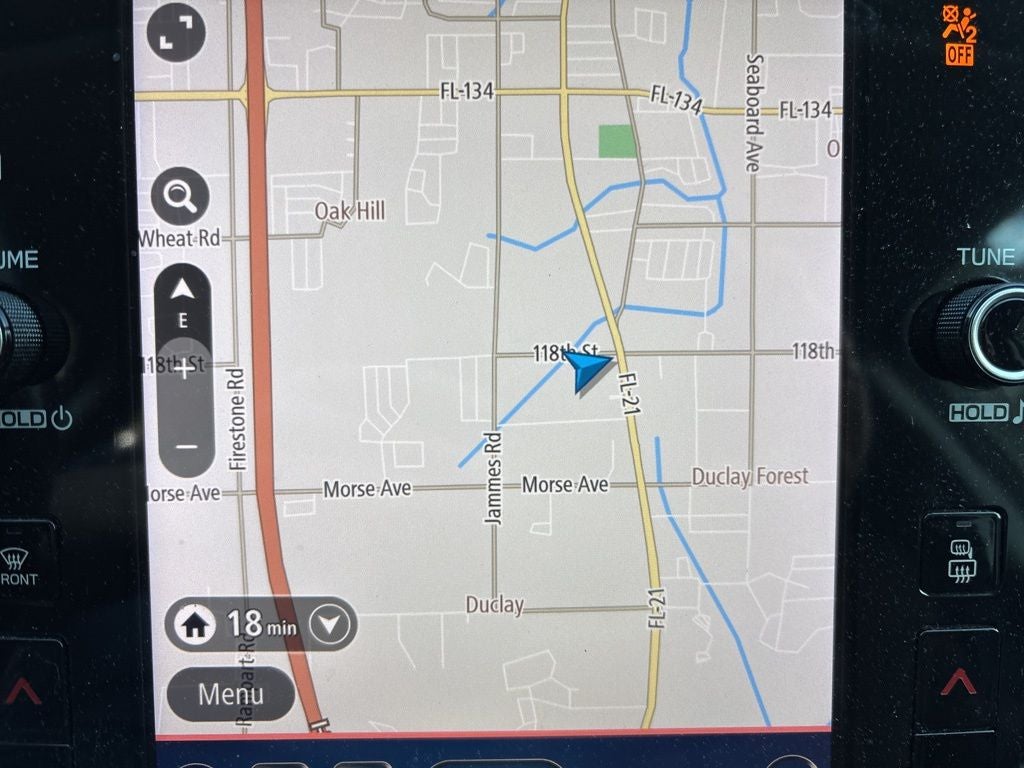Viewport: 1024px width, 768px height.
Task: Zoom in with the plus button
Action: tap(185, 367)
